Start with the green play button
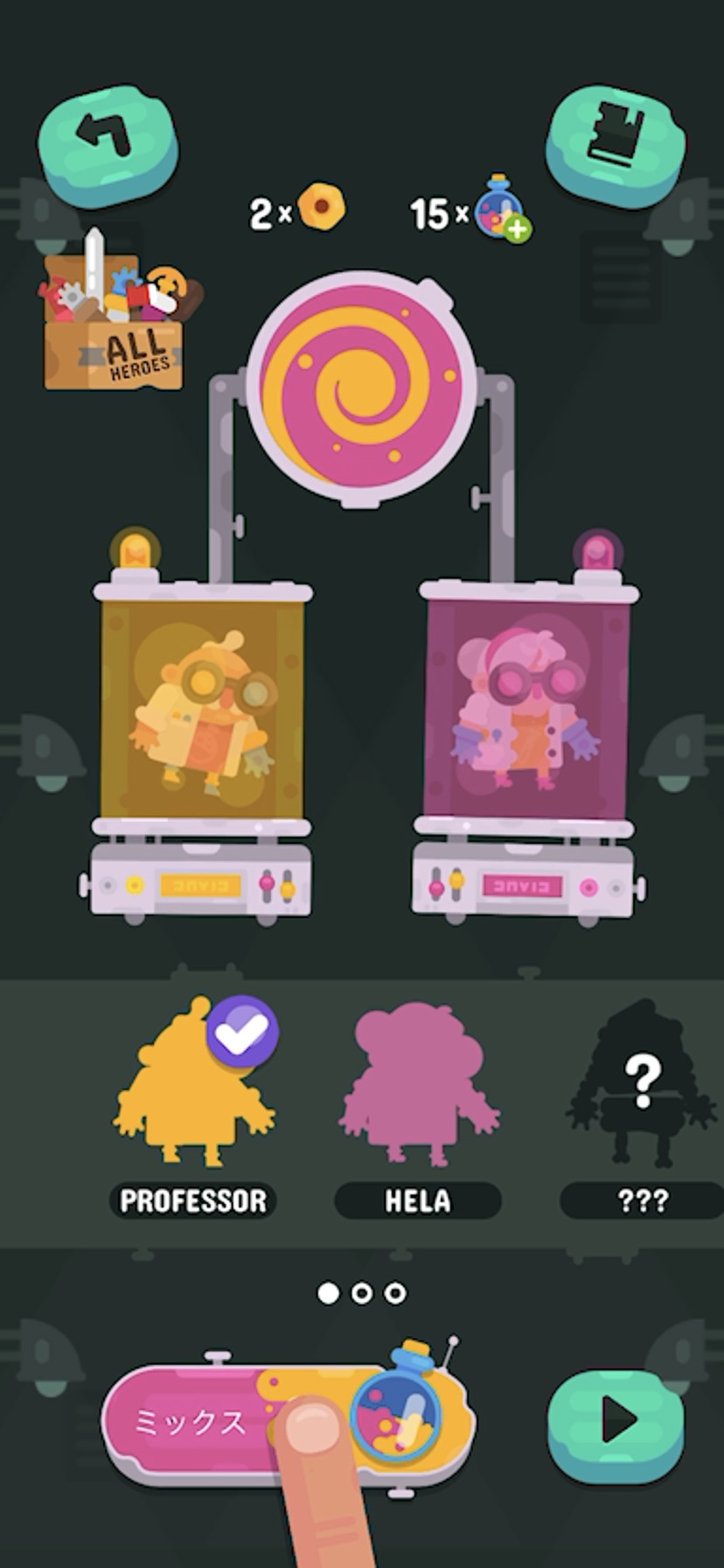 pos(616,1422)
